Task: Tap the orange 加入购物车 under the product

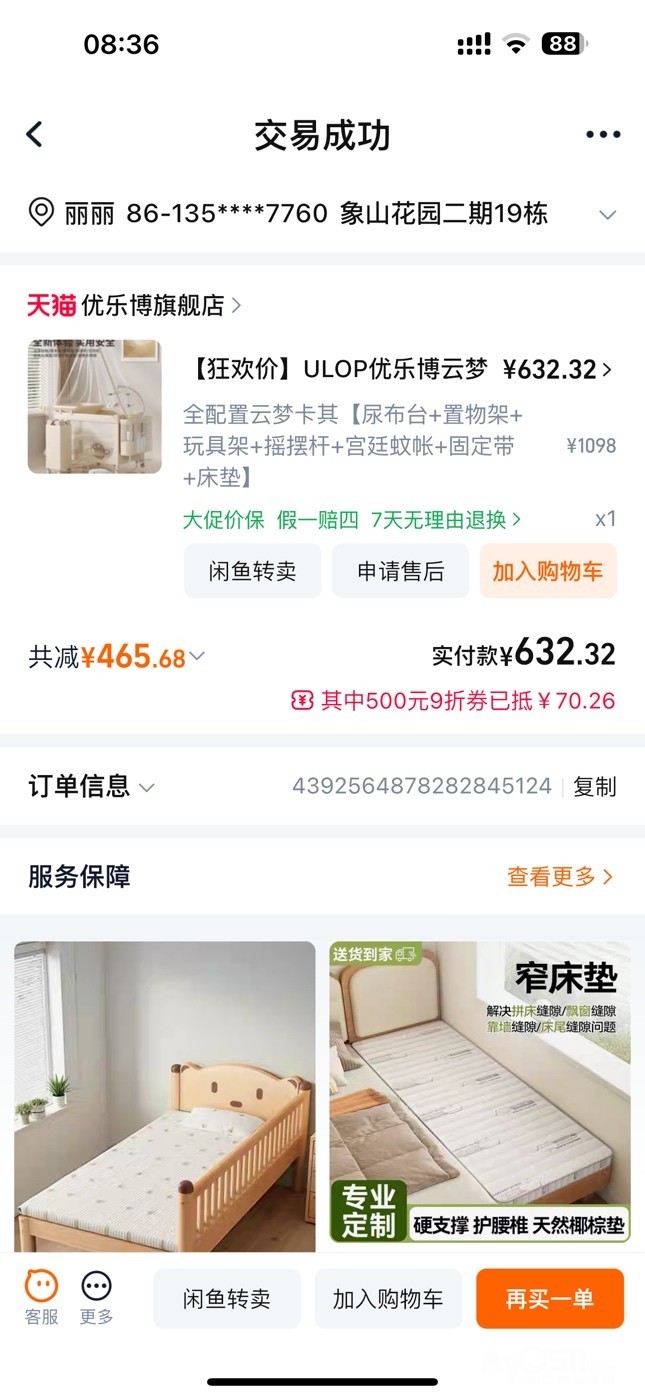Action: click(548, 572)
